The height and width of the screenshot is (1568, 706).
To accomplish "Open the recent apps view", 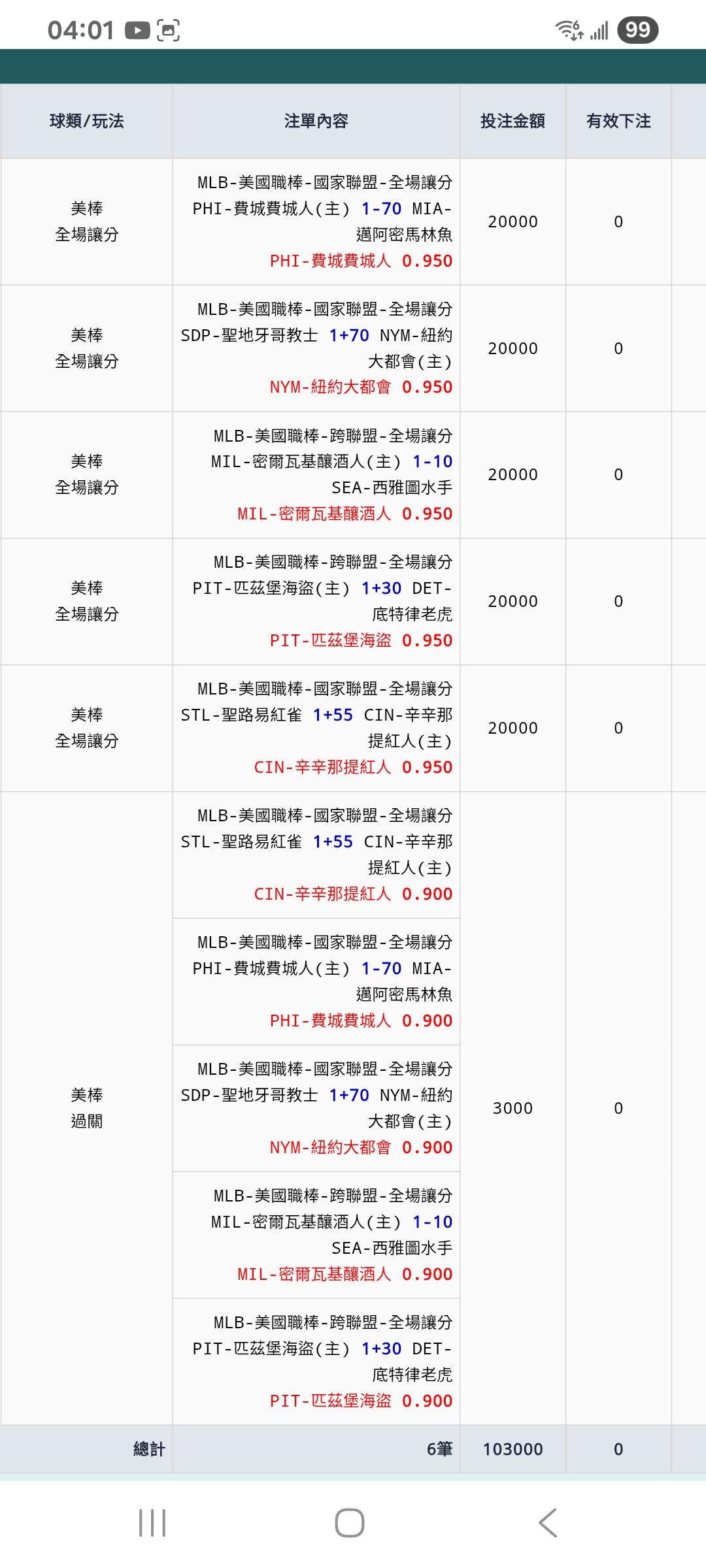I will click(152, 1523).
